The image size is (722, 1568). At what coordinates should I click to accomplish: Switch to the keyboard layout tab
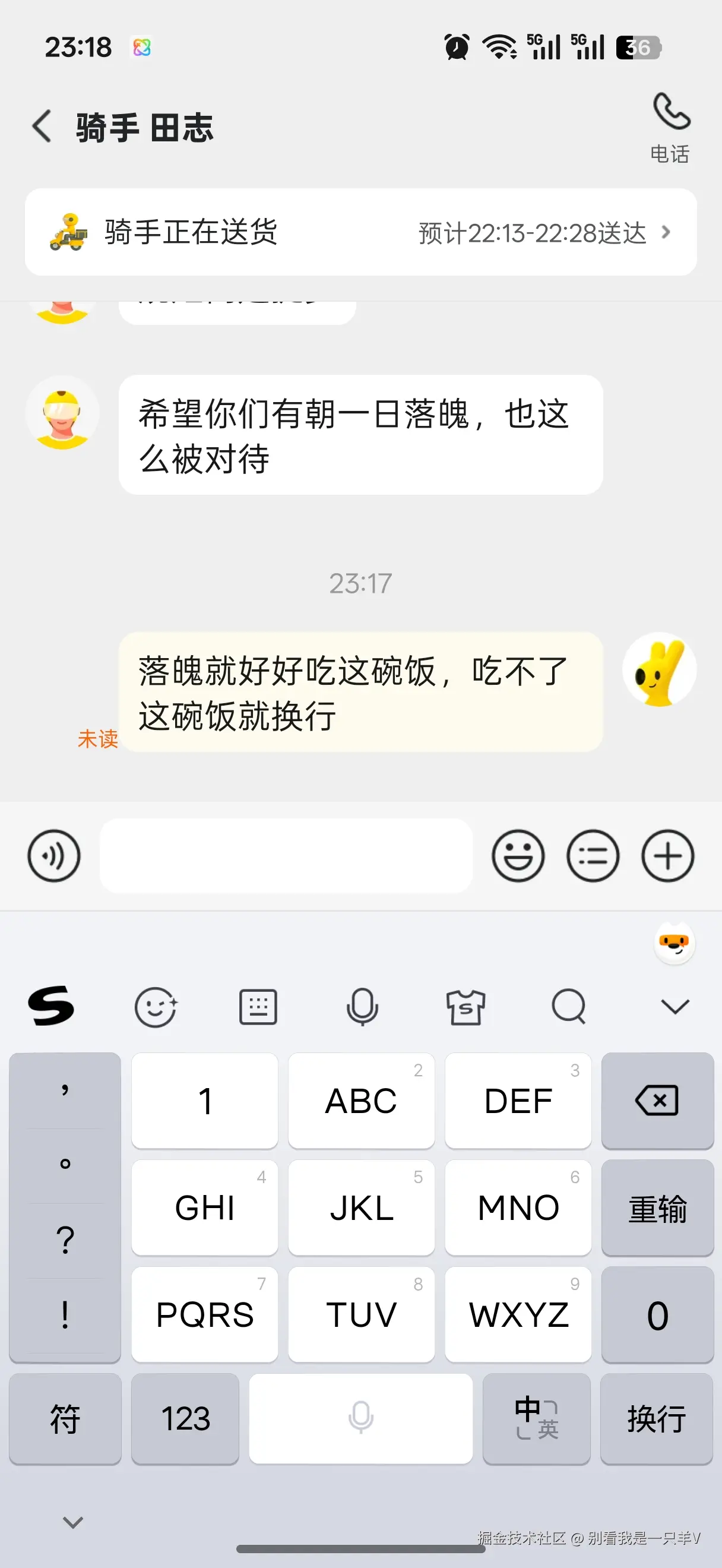coord(258,1007)
